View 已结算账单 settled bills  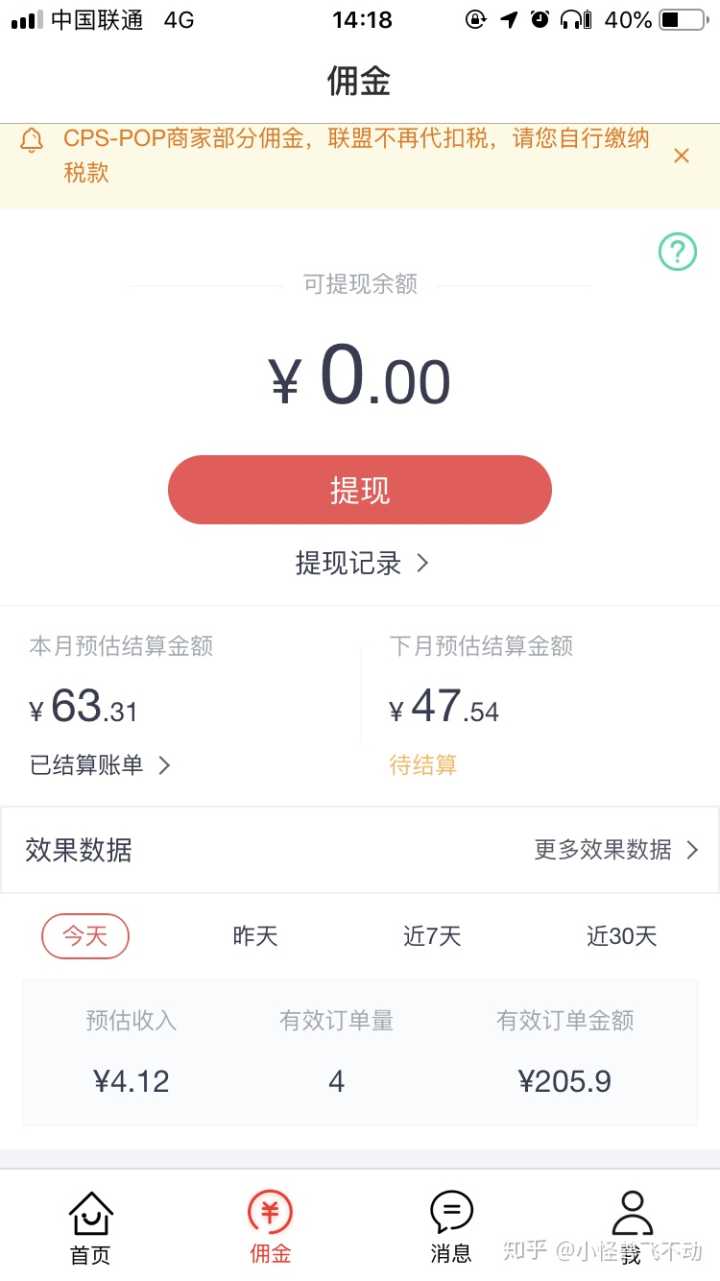point(100,765)
